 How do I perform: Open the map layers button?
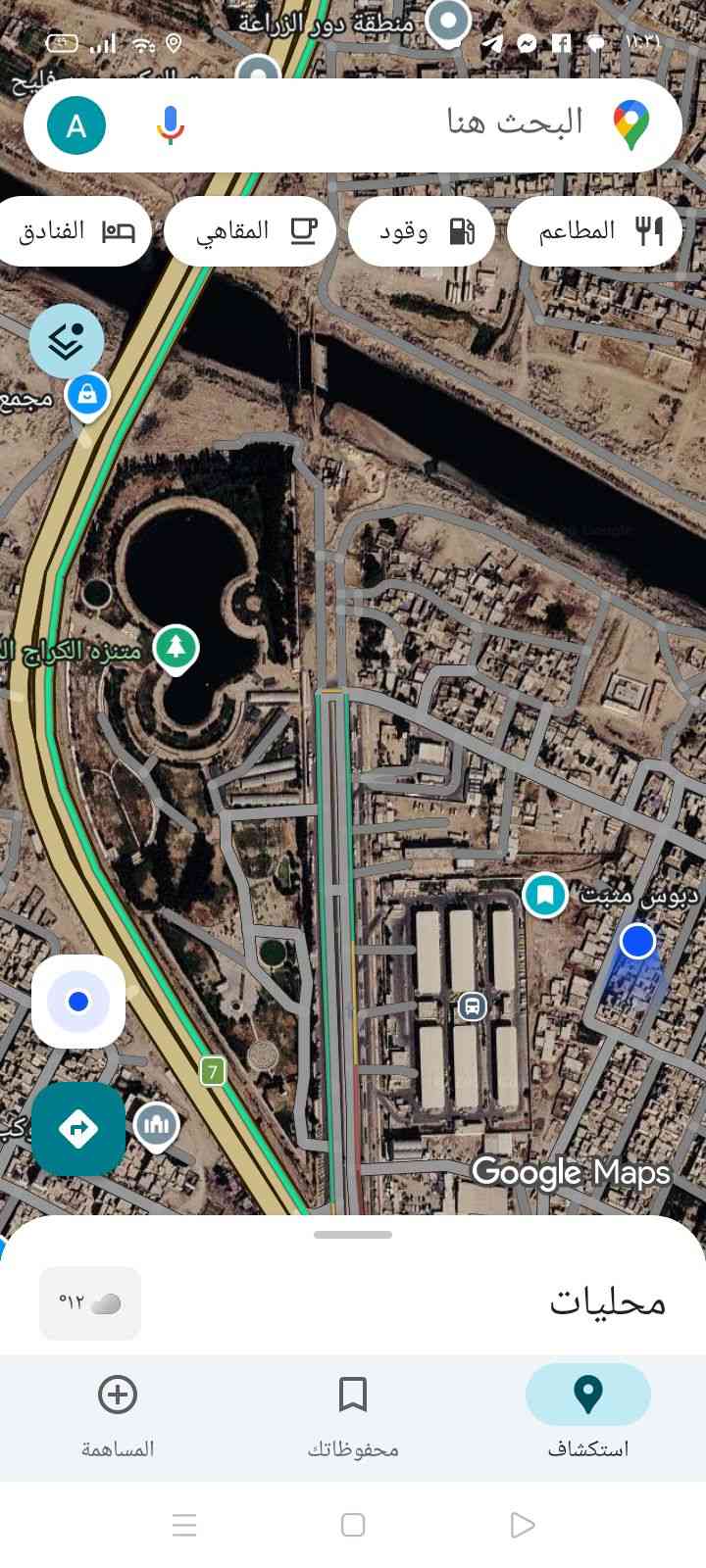click(67, 340)
